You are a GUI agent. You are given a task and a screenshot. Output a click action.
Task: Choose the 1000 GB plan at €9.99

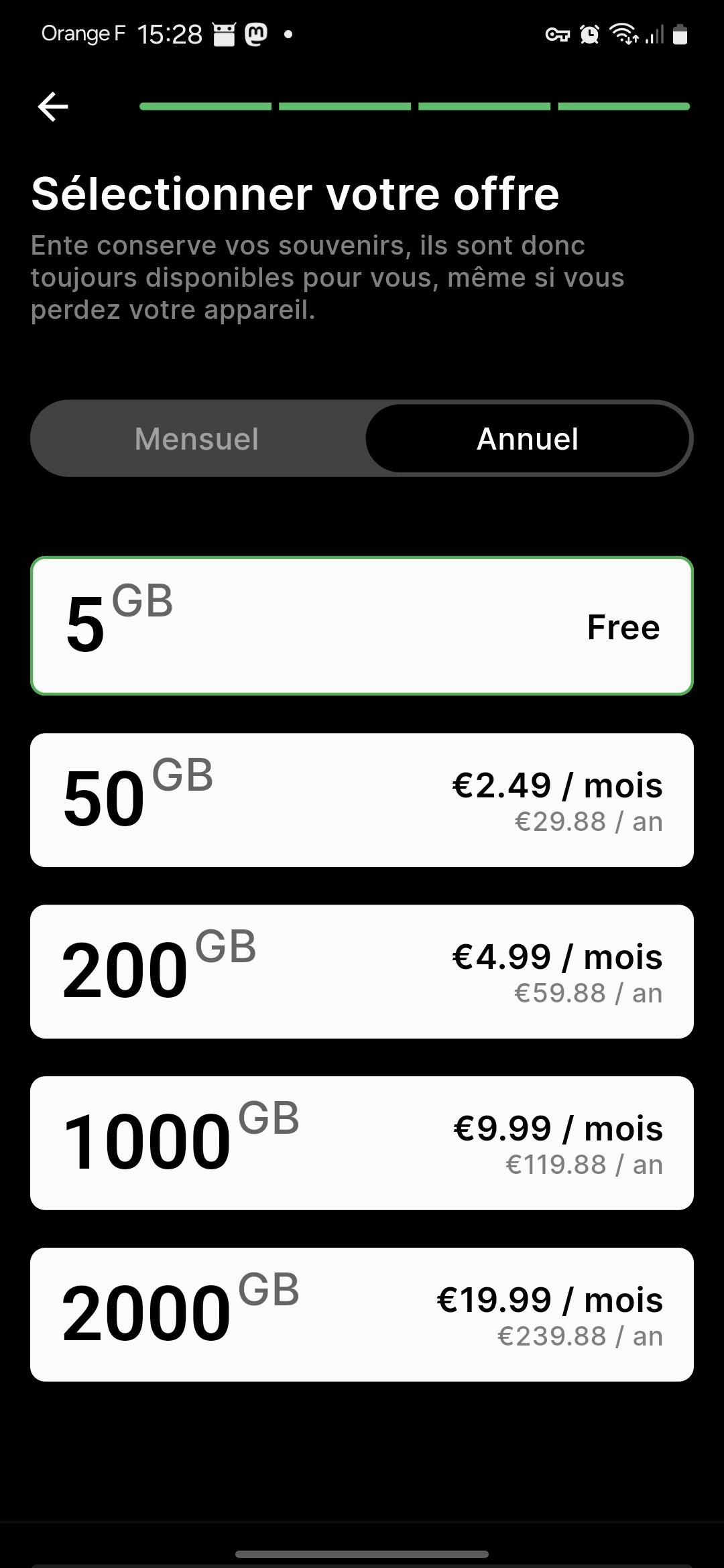tap(362, 1143)
